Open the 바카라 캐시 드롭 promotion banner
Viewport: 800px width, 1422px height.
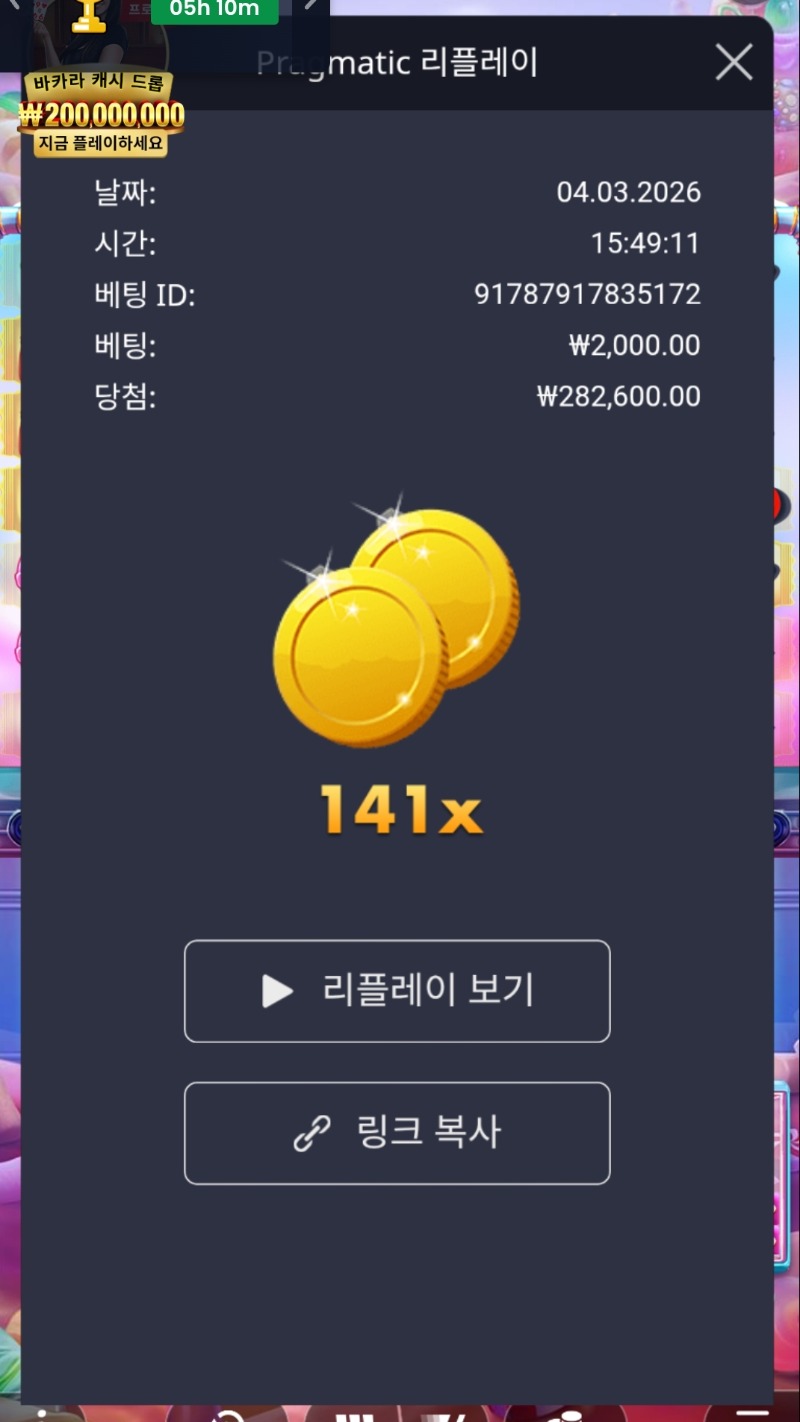[x=100, y=113]
